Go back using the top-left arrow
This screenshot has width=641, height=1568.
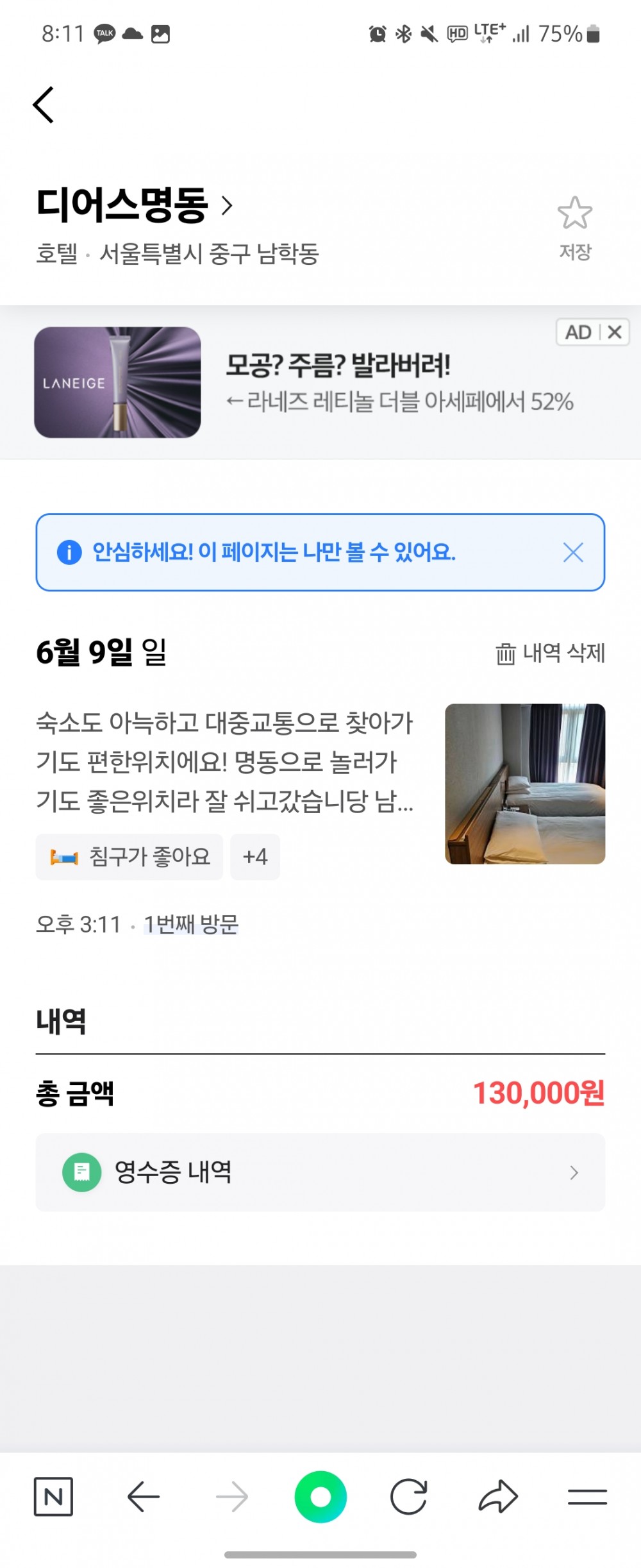(x=44, y=105)
